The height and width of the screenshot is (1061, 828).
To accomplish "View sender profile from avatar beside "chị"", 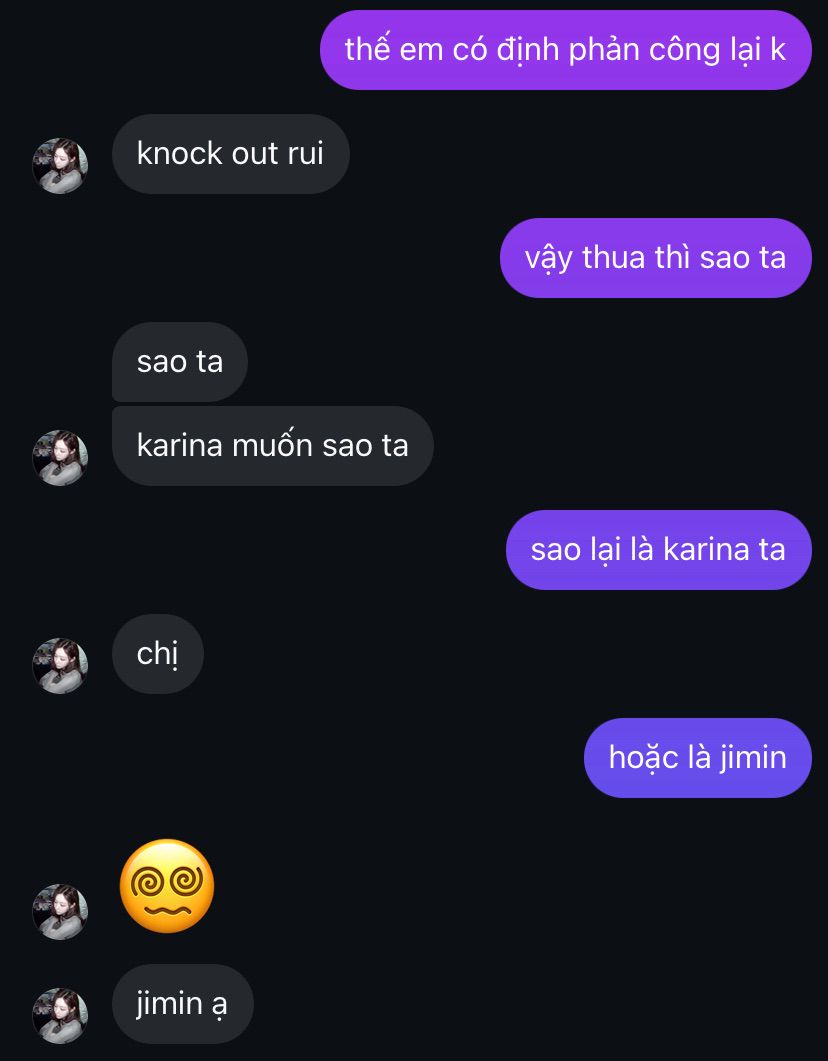I will coord(60,666).
